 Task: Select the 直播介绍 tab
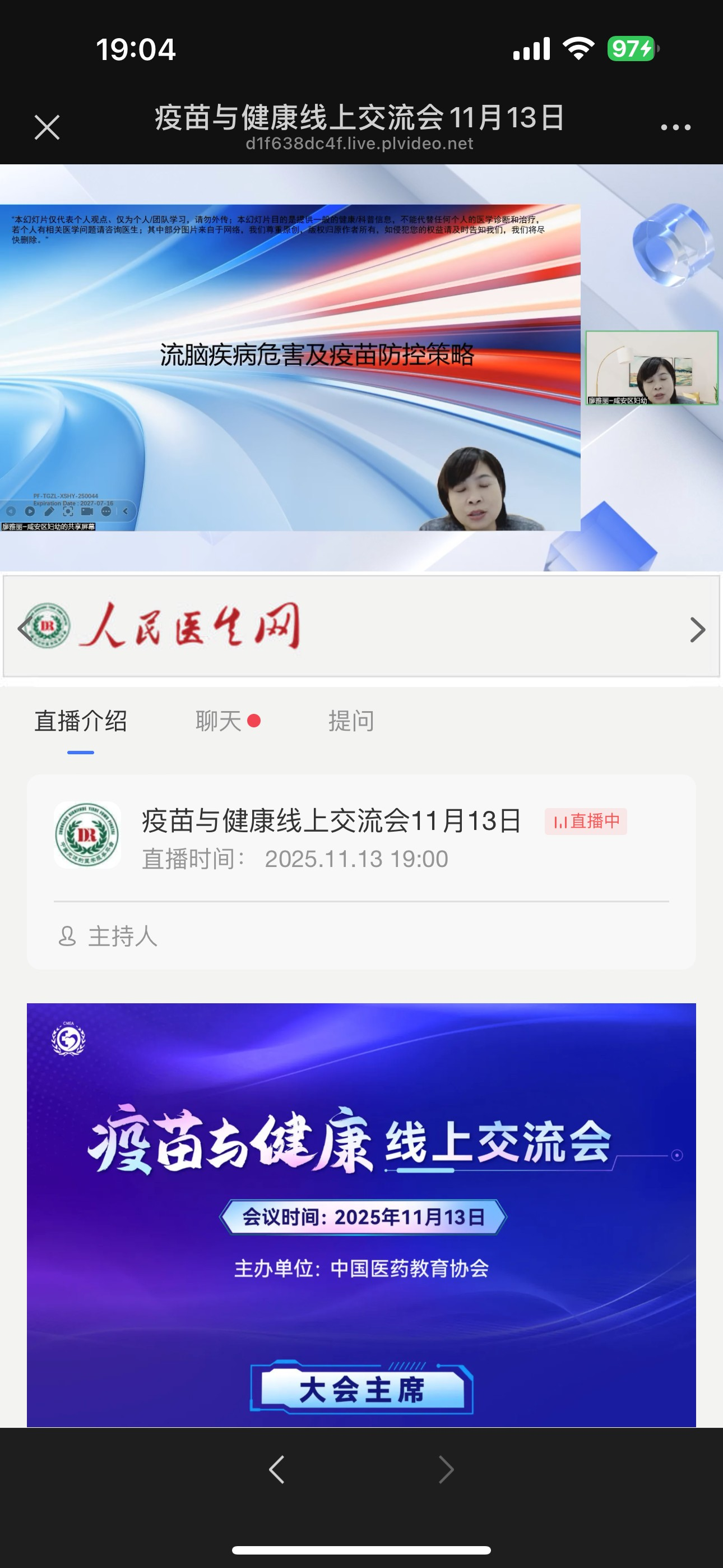pyautogui.click(x=81, y=721)
